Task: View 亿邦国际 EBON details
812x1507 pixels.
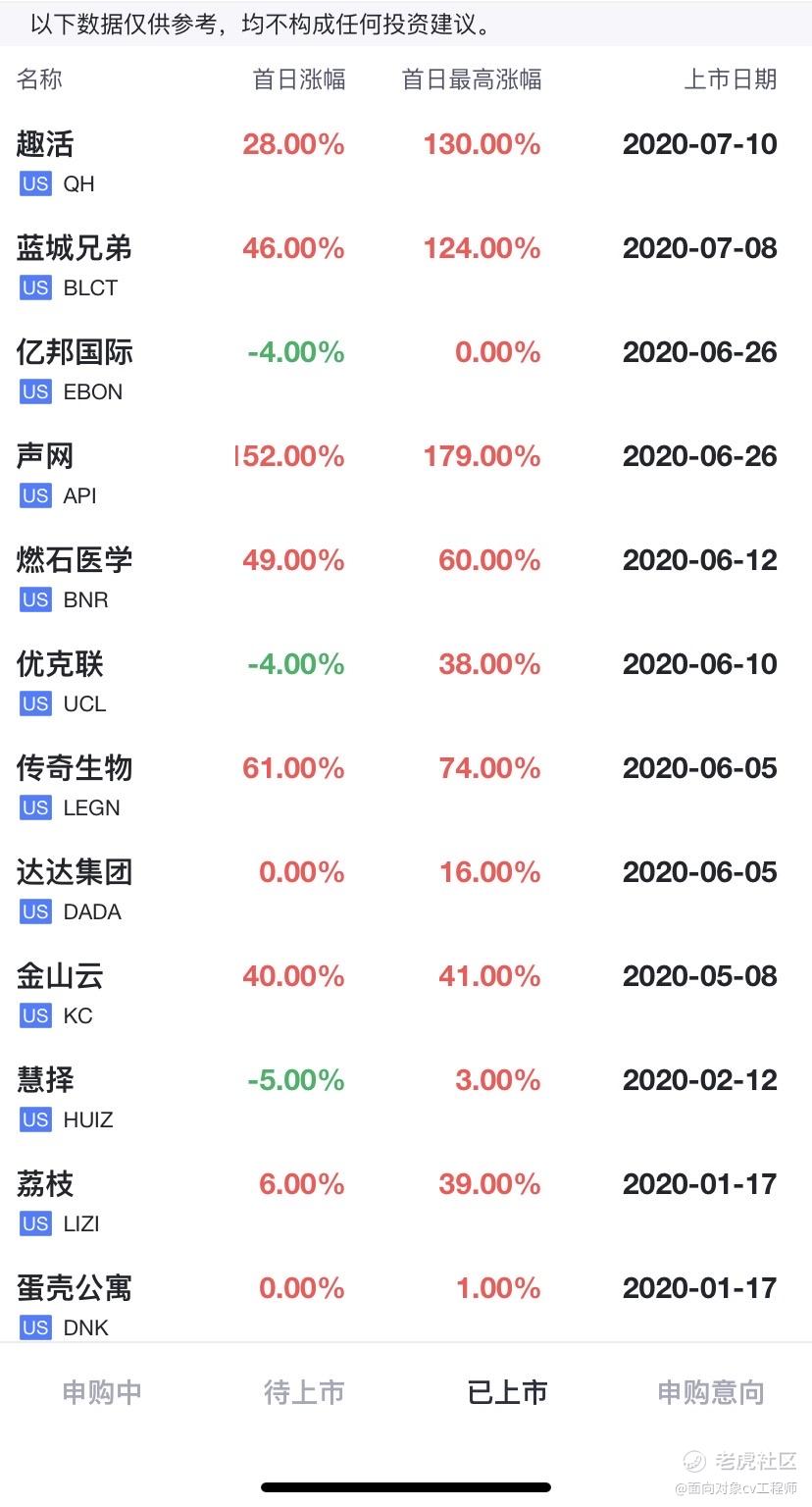Action: click(406, 370)
